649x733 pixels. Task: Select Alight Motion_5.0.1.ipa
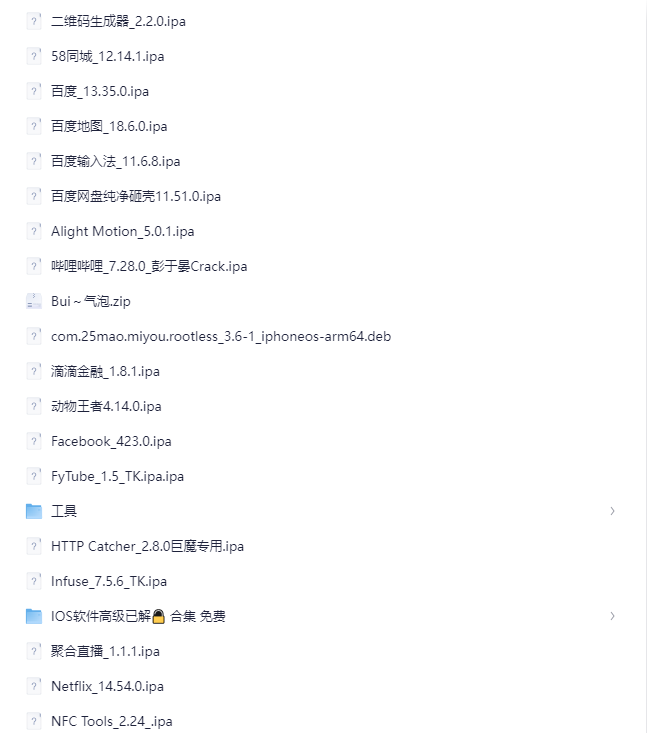click(x=122, y=231)
